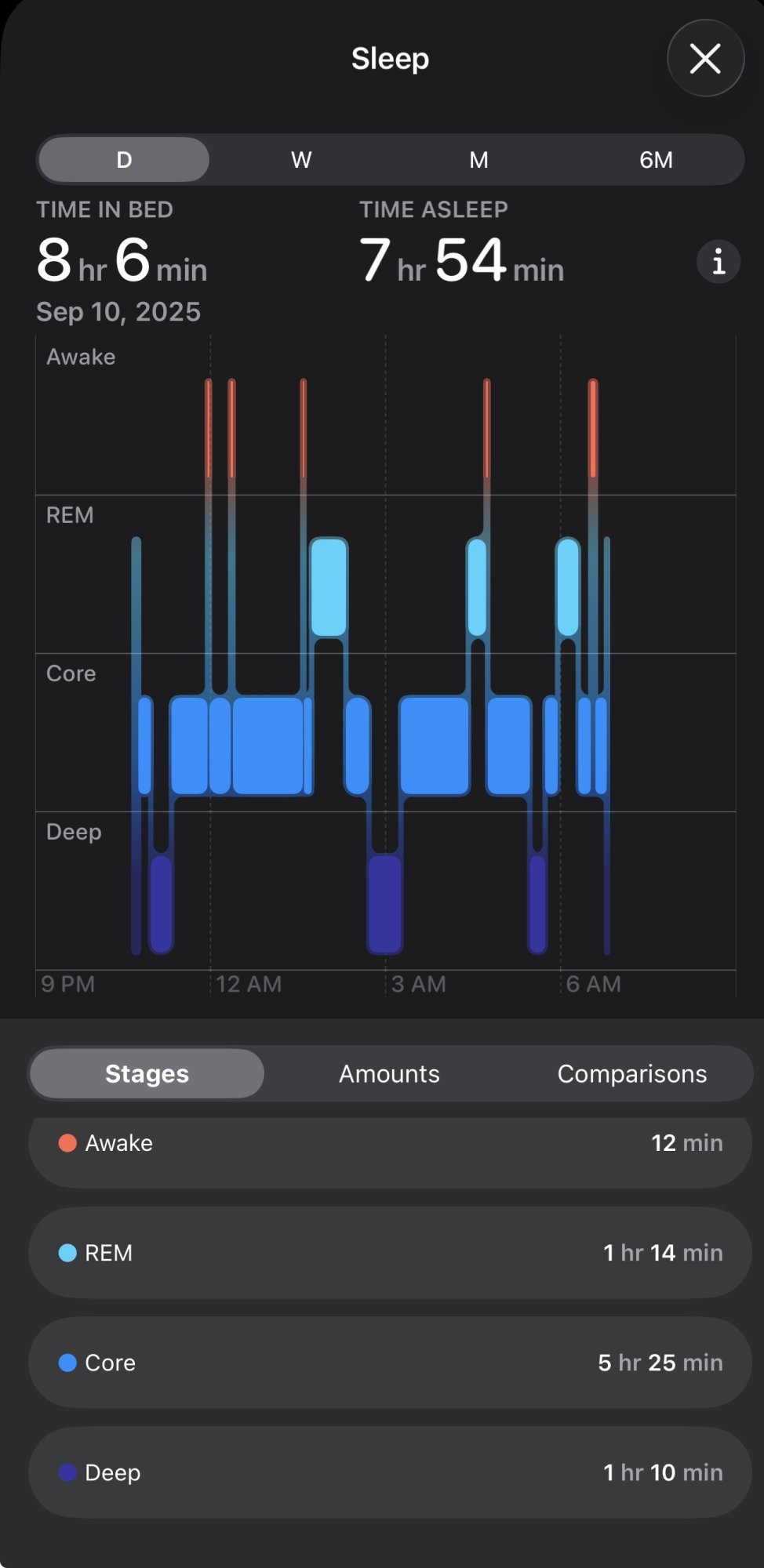Screen dimensions: 764x1568
Task: Highlight the REM stage row
Action: 389,1253
